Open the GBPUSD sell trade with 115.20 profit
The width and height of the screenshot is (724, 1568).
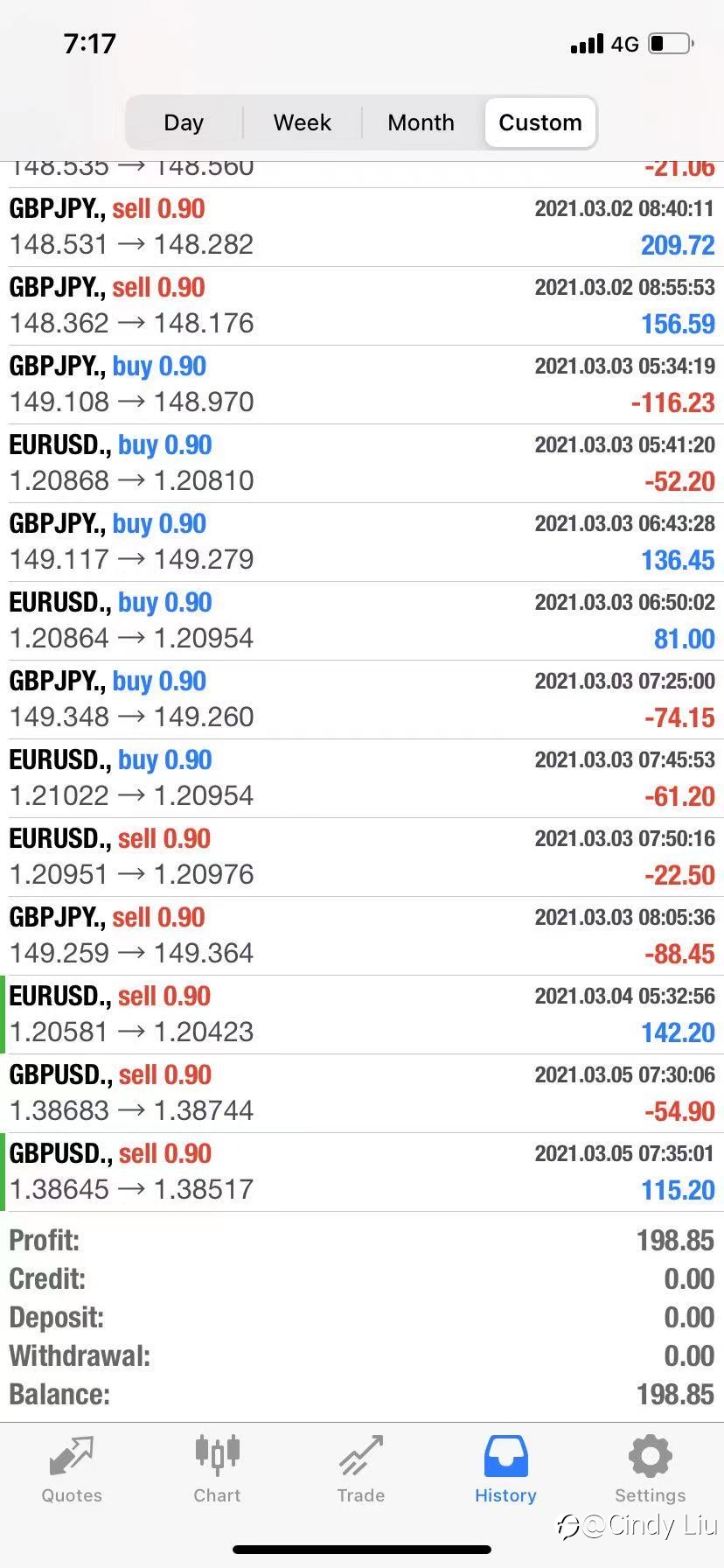coord(362,1172)
